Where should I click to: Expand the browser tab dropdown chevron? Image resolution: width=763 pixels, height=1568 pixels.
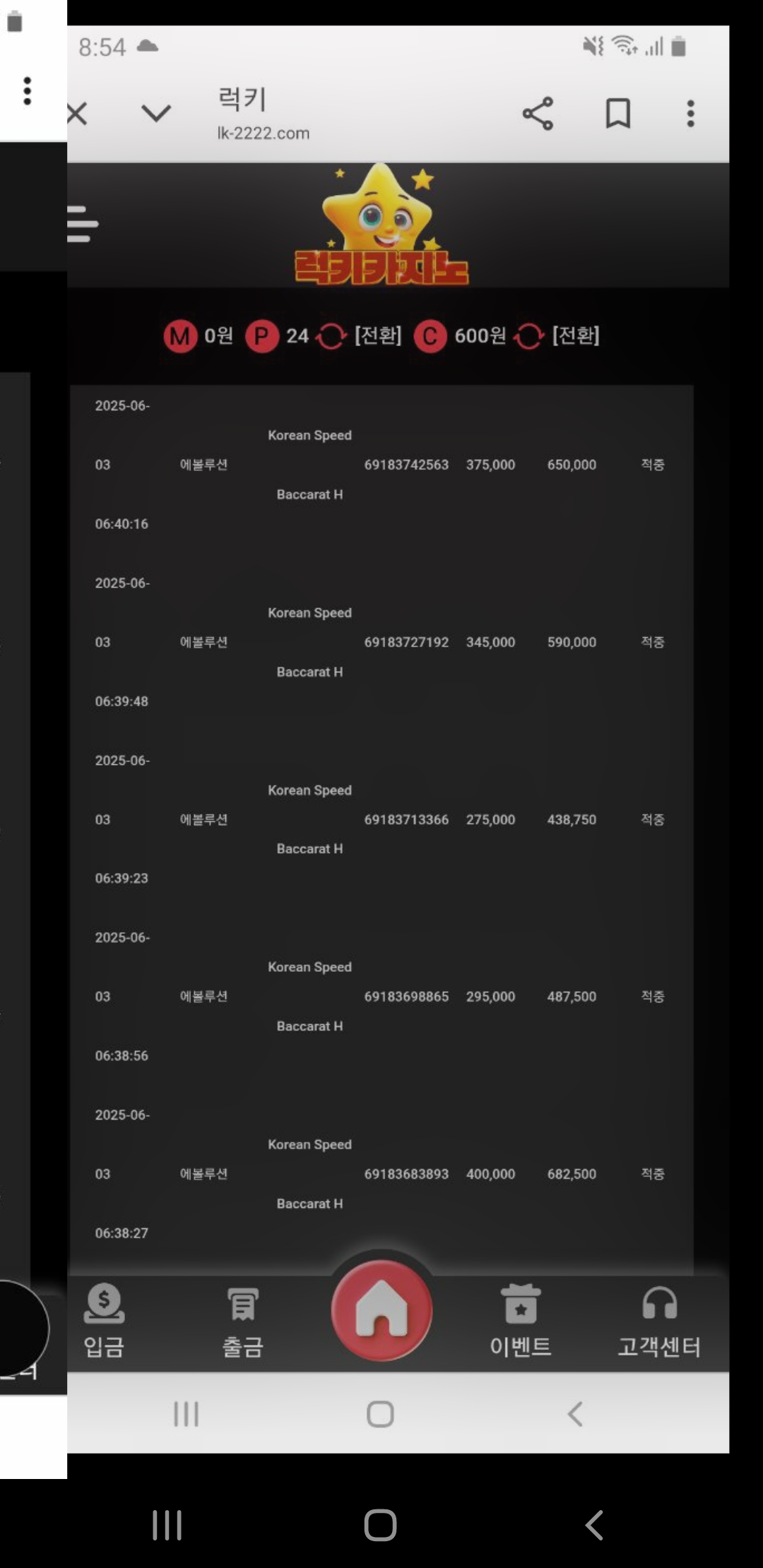pyautogui.click(x=156, y=113)
